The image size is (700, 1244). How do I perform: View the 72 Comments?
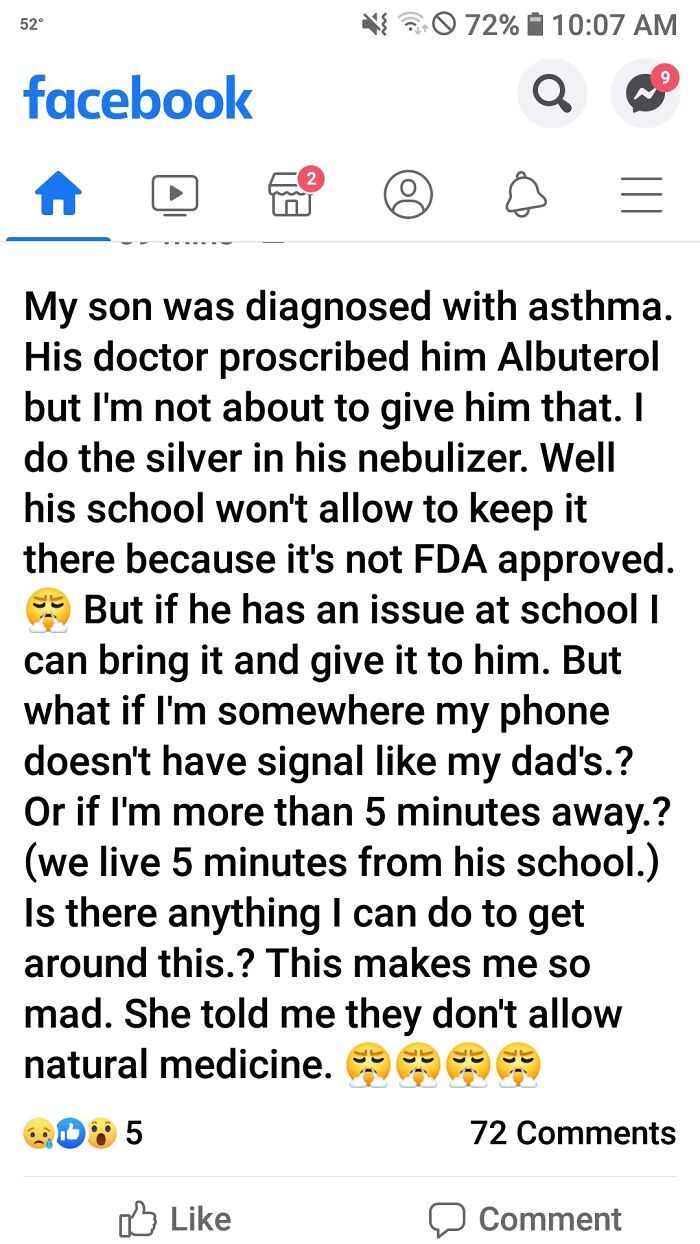pos(573,1133)
